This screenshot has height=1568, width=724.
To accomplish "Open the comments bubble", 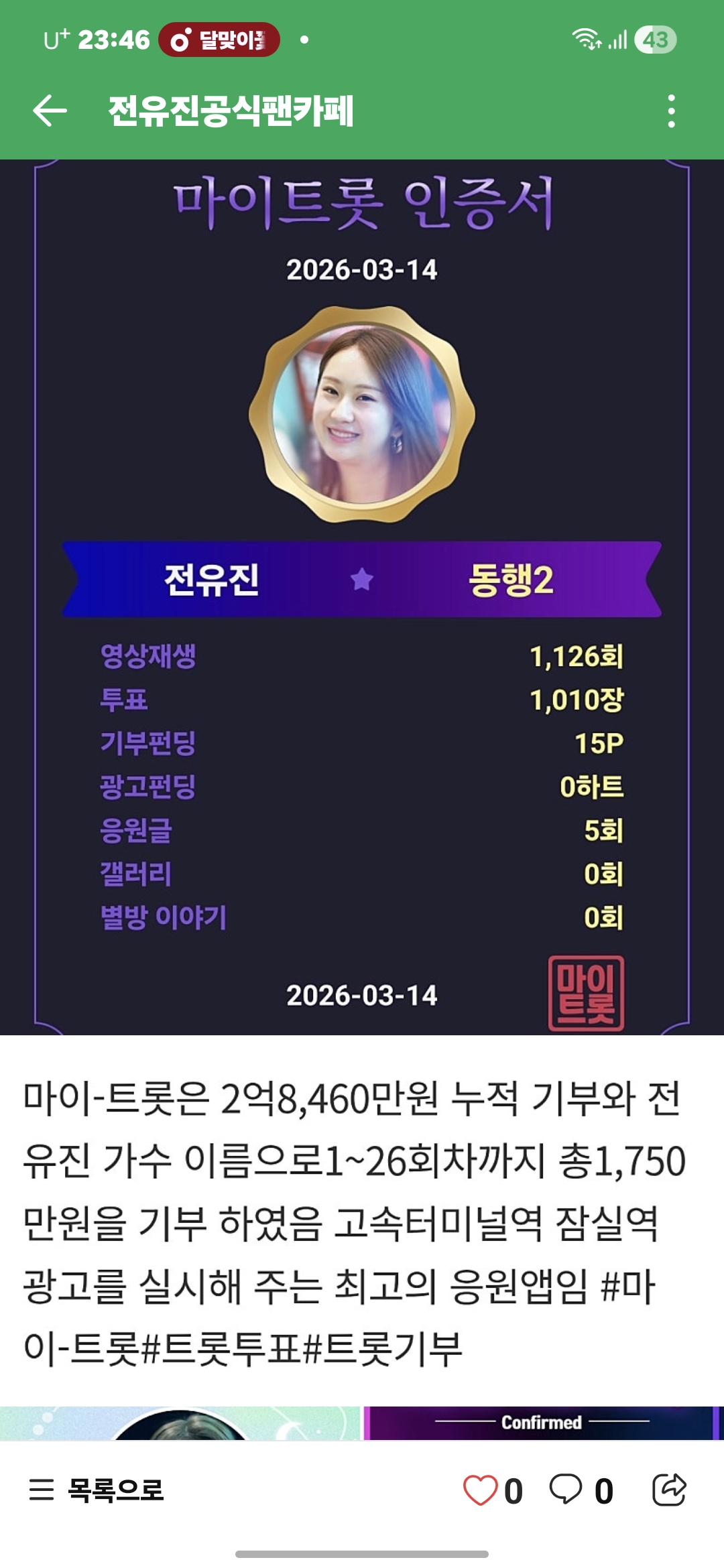I will (566, 1489).
